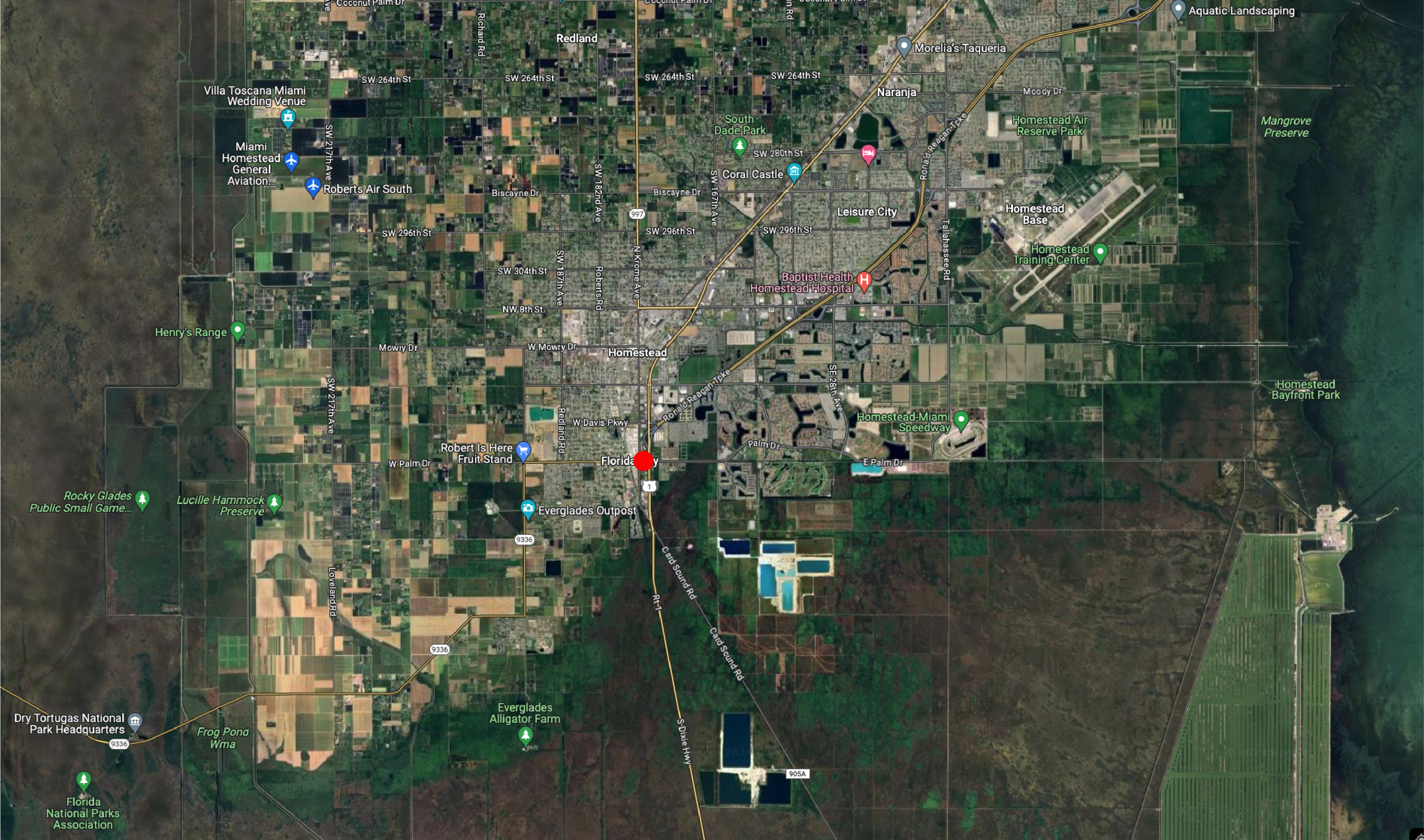
Task: Open Henry's Range location pin
Action: [238, 330]
